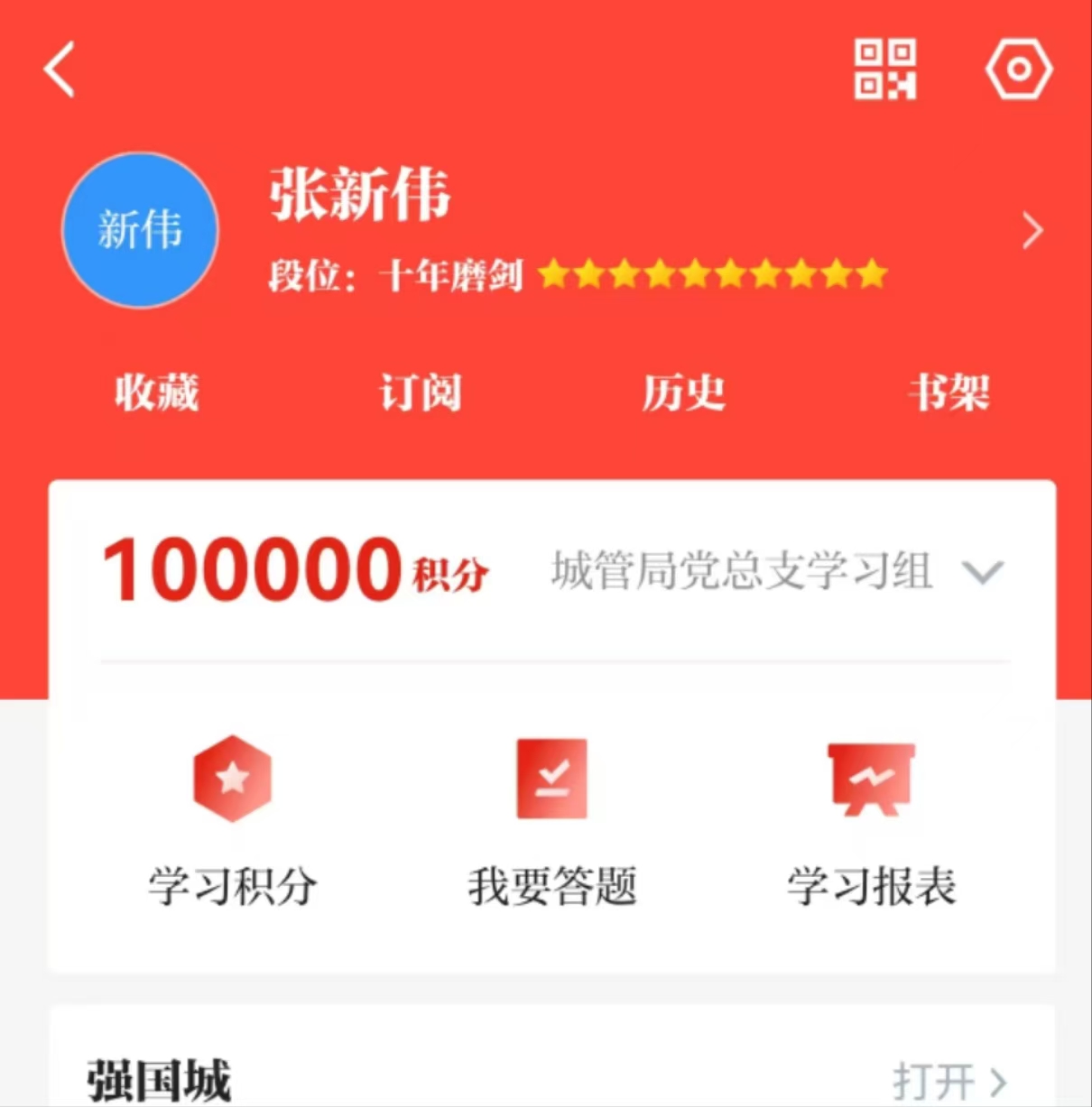Tap the 新伟 avatar circle
1092x1107 pixels.
click(x=140, y=230)
